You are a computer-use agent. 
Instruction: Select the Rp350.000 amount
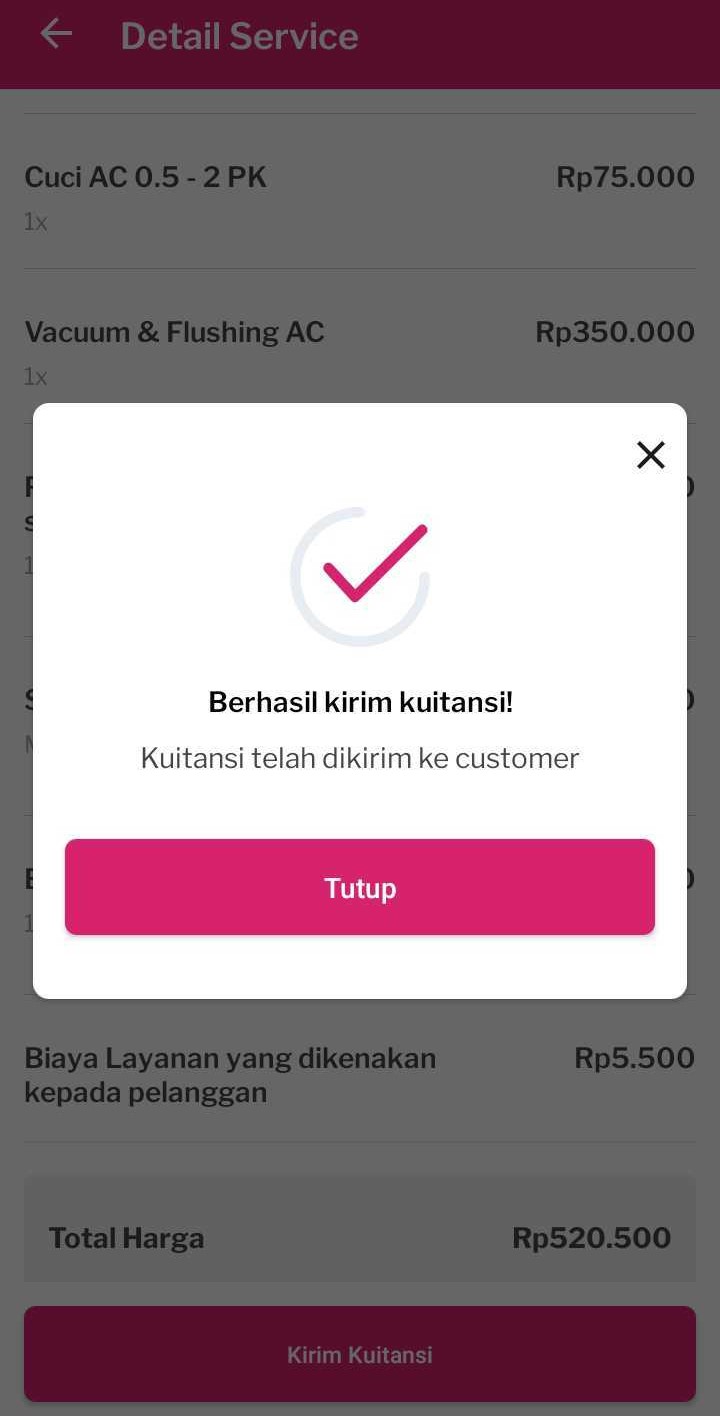coord(614,331)
